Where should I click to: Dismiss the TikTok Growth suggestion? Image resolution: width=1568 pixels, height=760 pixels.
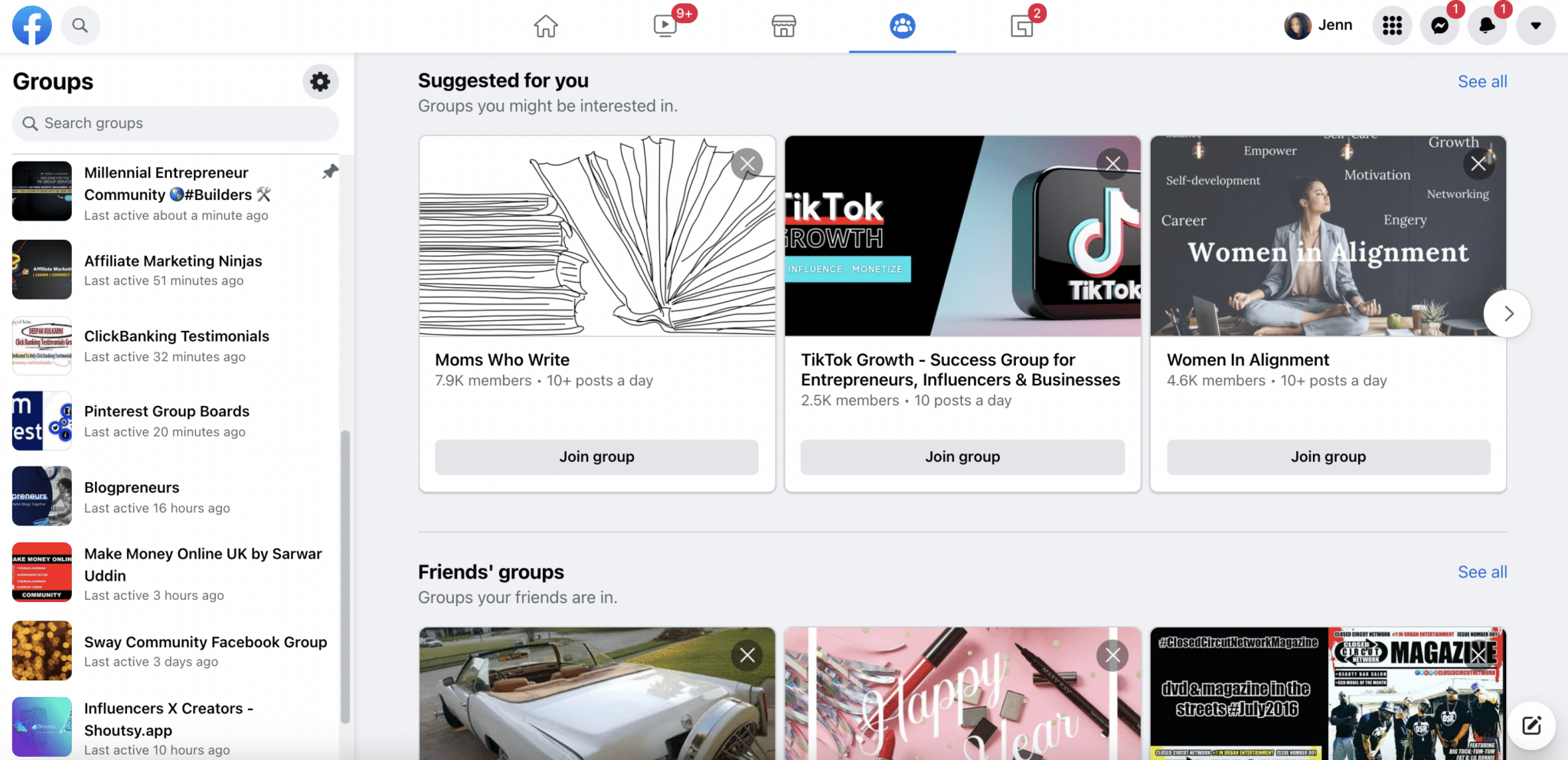[1112, 163]
